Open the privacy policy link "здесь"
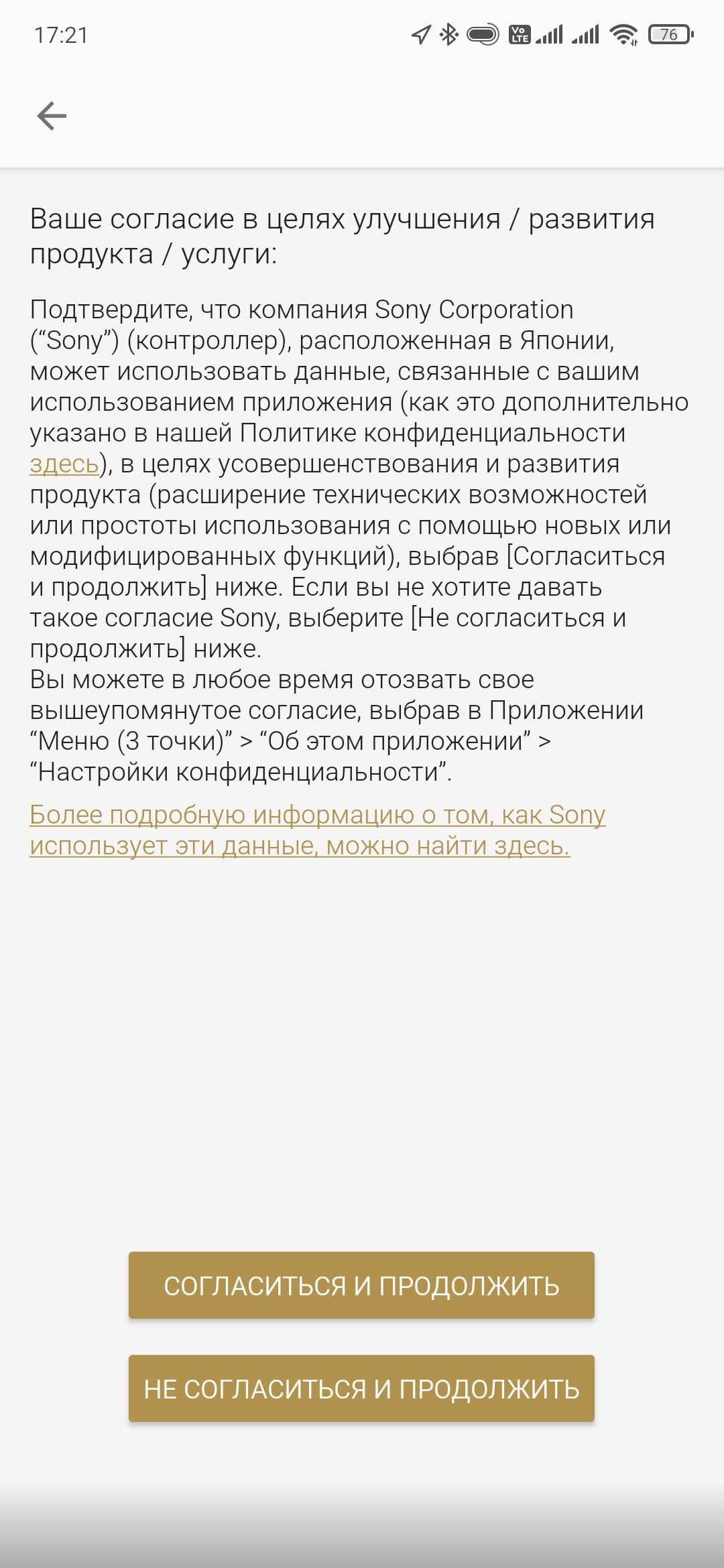The height and width of the screenshot is (1568, 724). [x=64, y=464]
